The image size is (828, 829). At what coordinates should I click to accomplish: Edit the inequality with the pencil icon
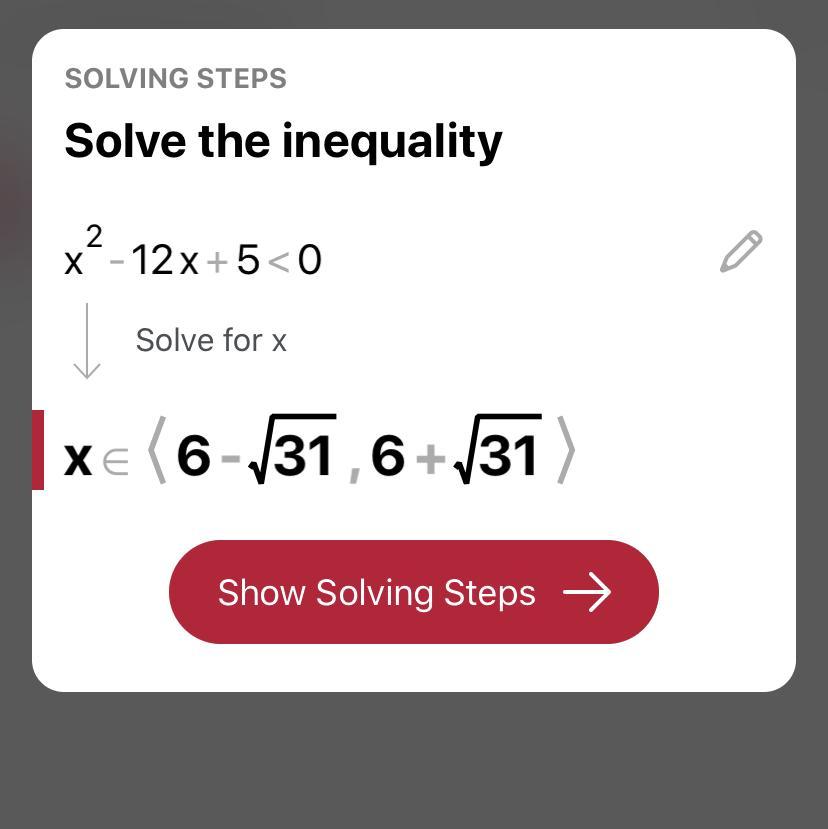(741, 252)
